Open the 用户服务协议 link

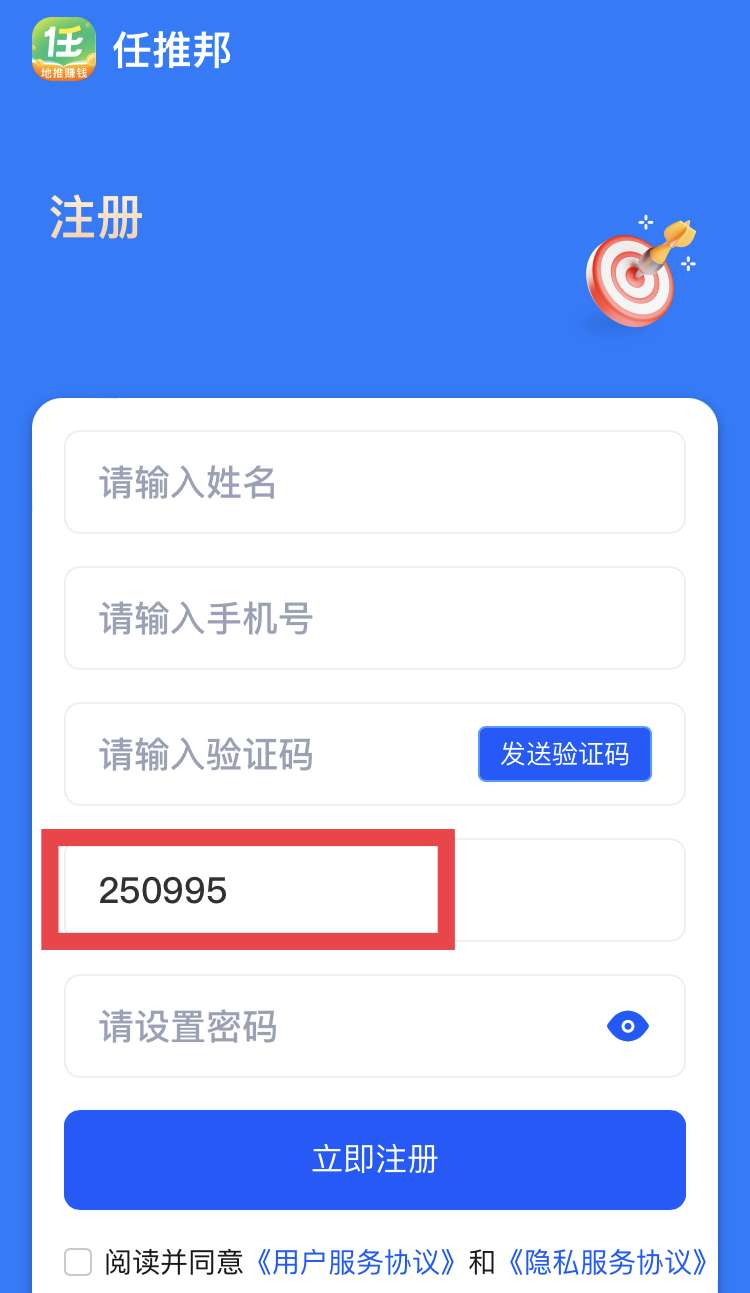point(358,1262)
